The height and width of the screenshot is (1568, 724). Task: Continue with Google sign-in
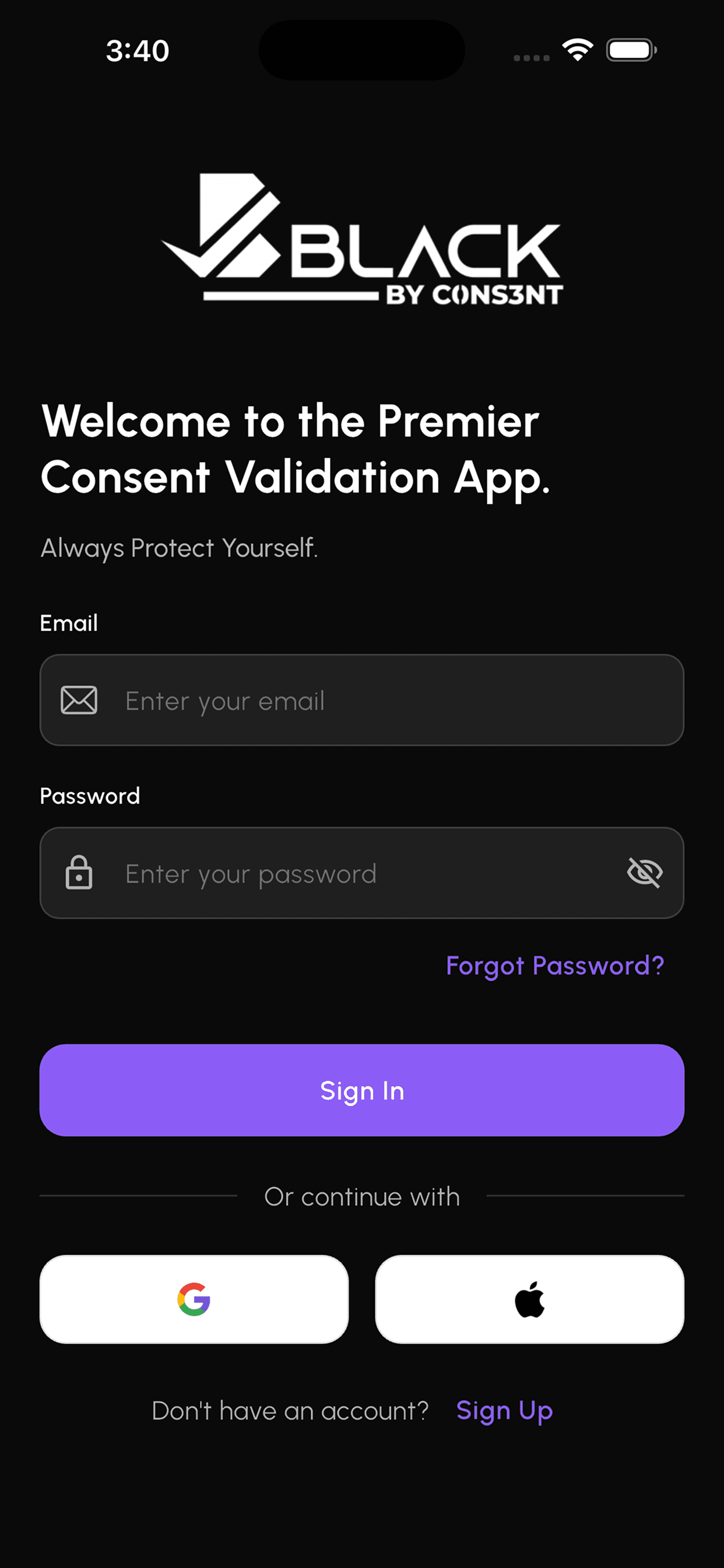194,1299
